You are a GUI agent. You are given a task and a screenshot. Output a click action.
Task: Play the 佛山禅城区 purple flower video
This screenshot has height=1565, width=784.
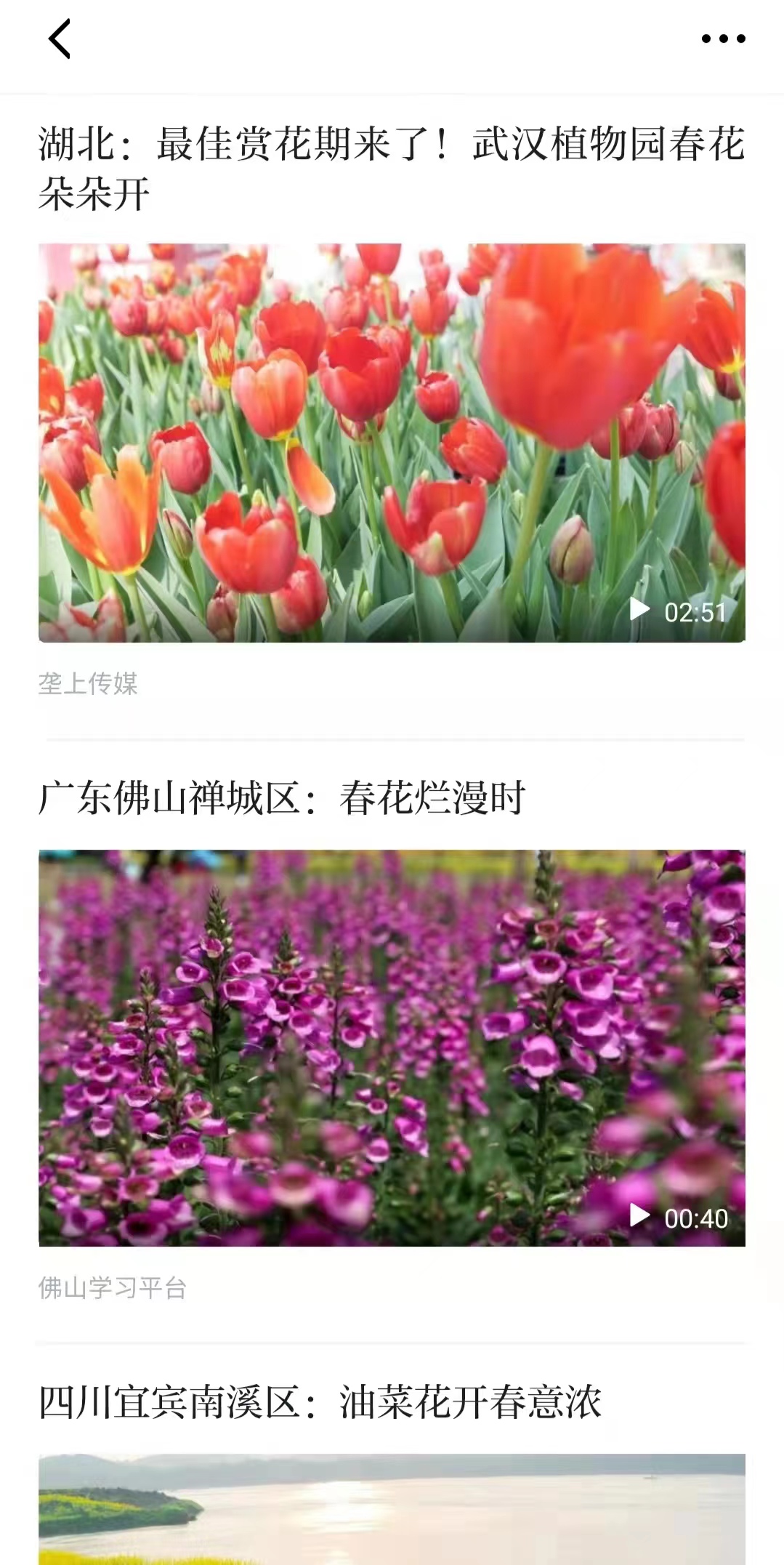click(x=392, y=1047)
